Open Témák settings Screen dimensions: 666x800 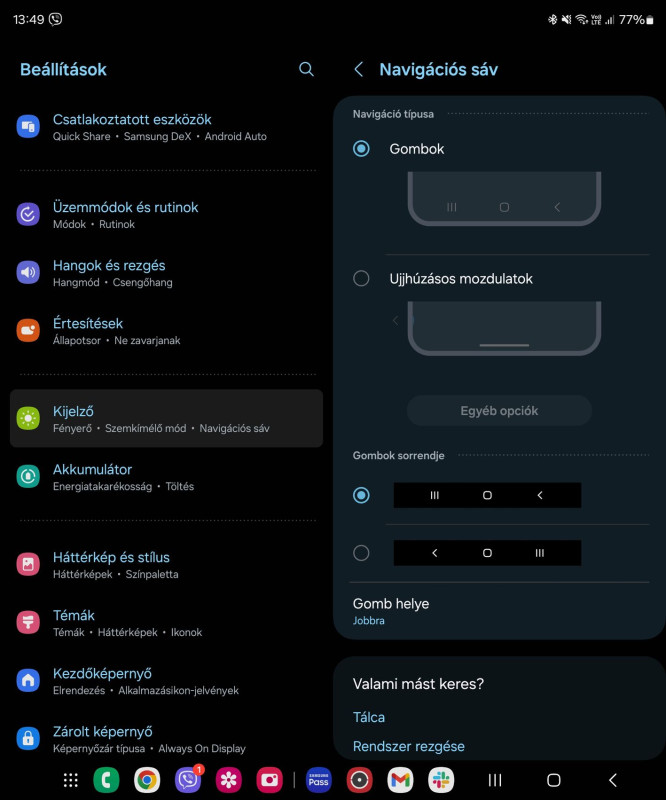coord(74,622)
